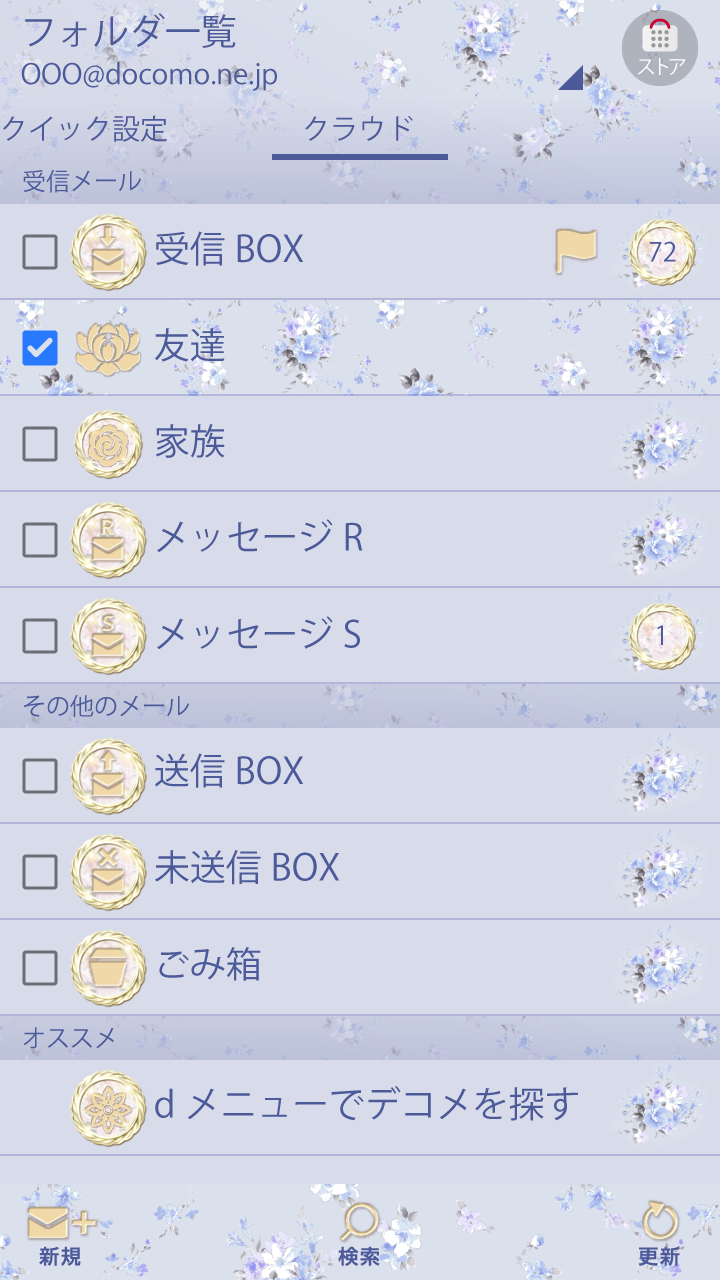Compose a new mail with 新規
This screenshot has height=1280, width=720.
point(60,1236)
